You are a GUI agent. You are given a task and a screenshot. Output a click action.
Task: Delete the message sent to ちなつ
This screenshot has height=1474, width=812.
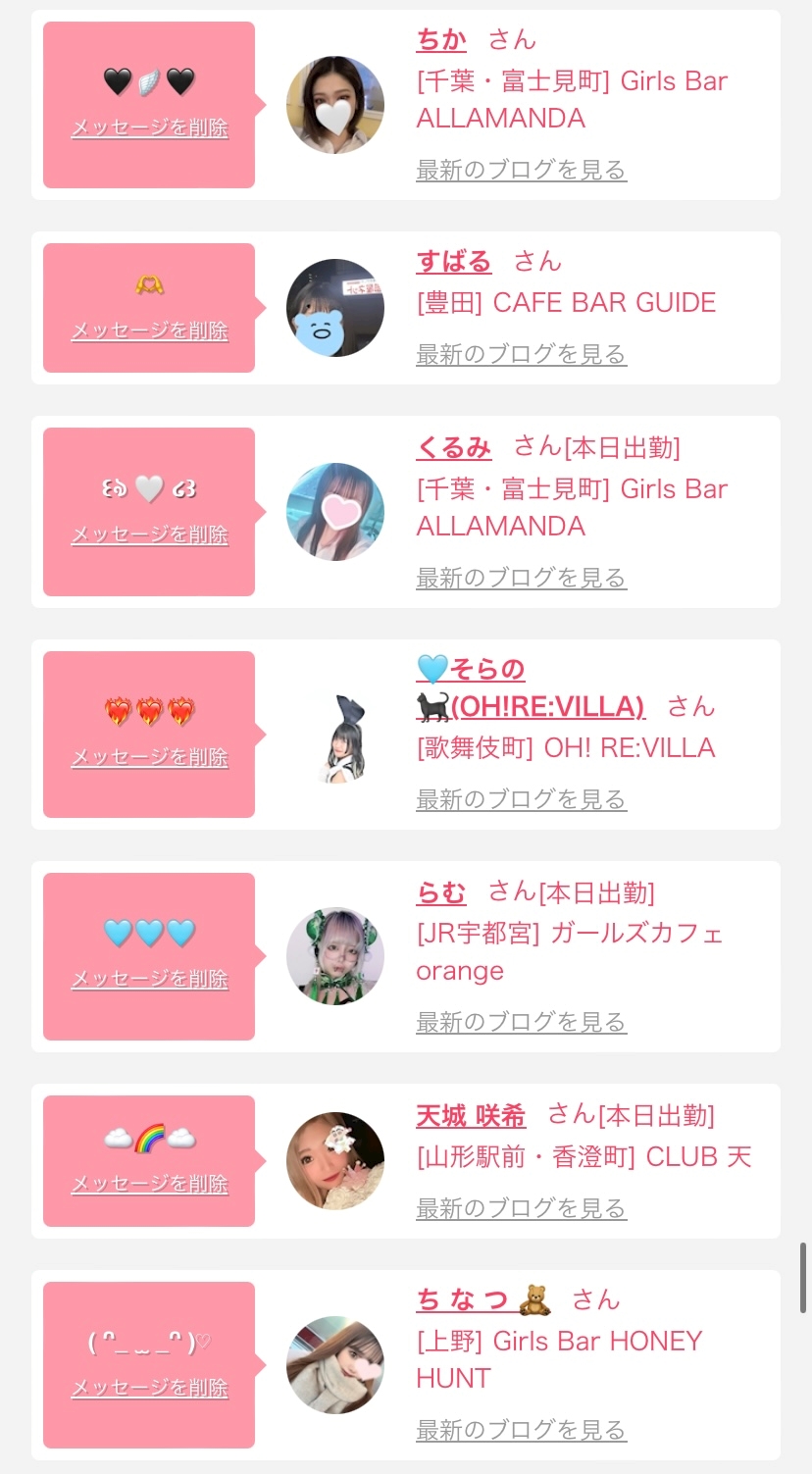149,1389
